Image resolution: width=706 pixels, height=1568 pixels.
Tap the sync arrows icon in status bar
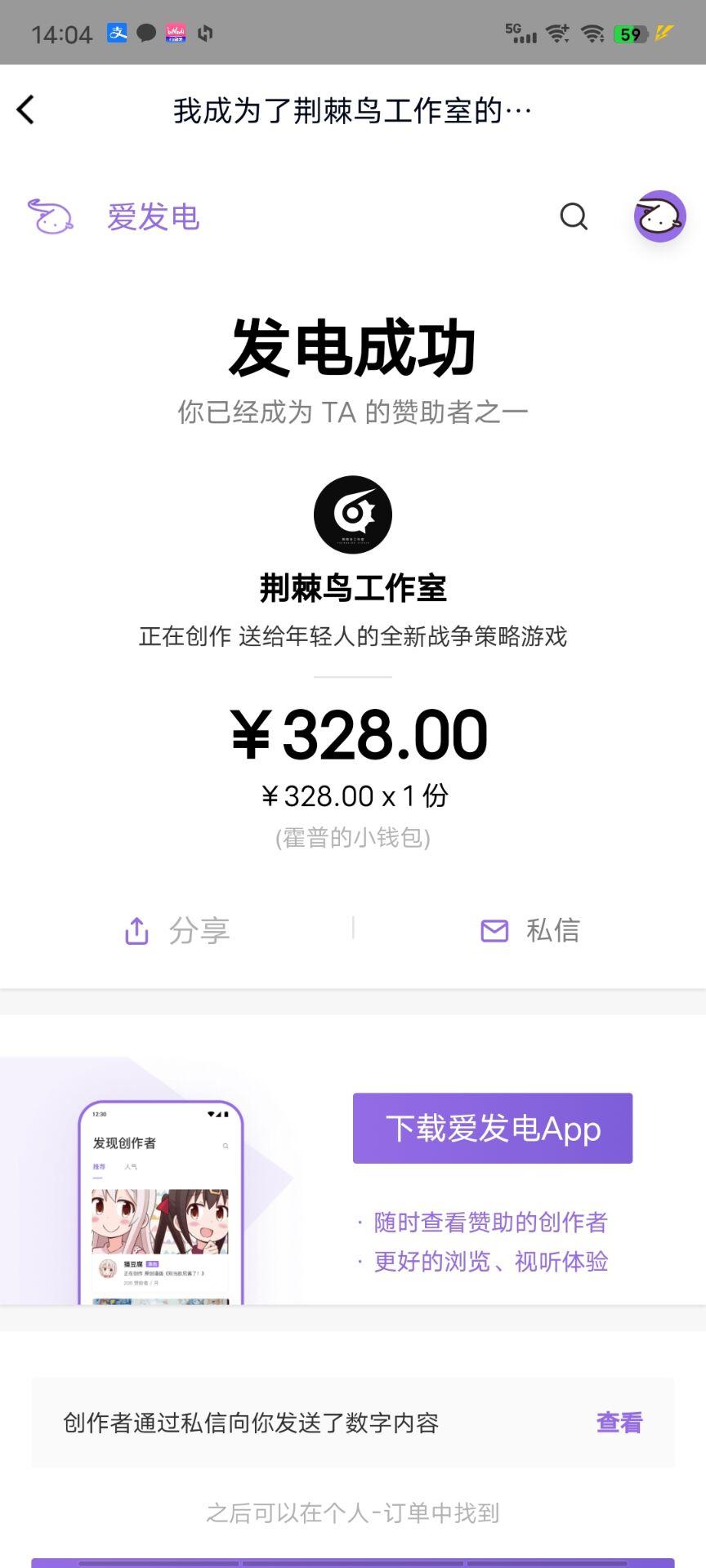click(206, 33)
